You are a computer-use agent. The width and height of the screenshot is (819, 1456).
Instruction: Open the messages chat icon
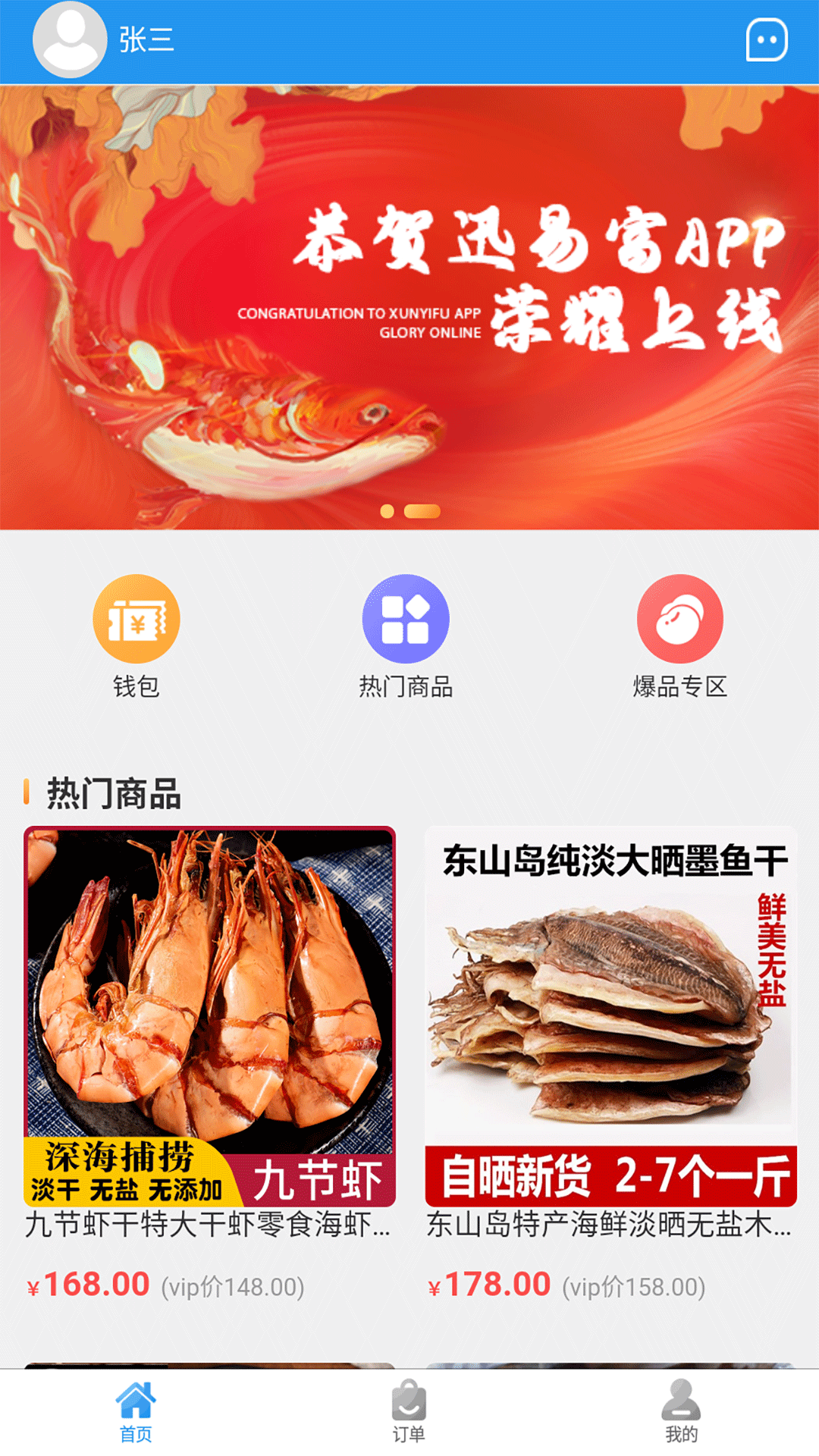[767, 39]
